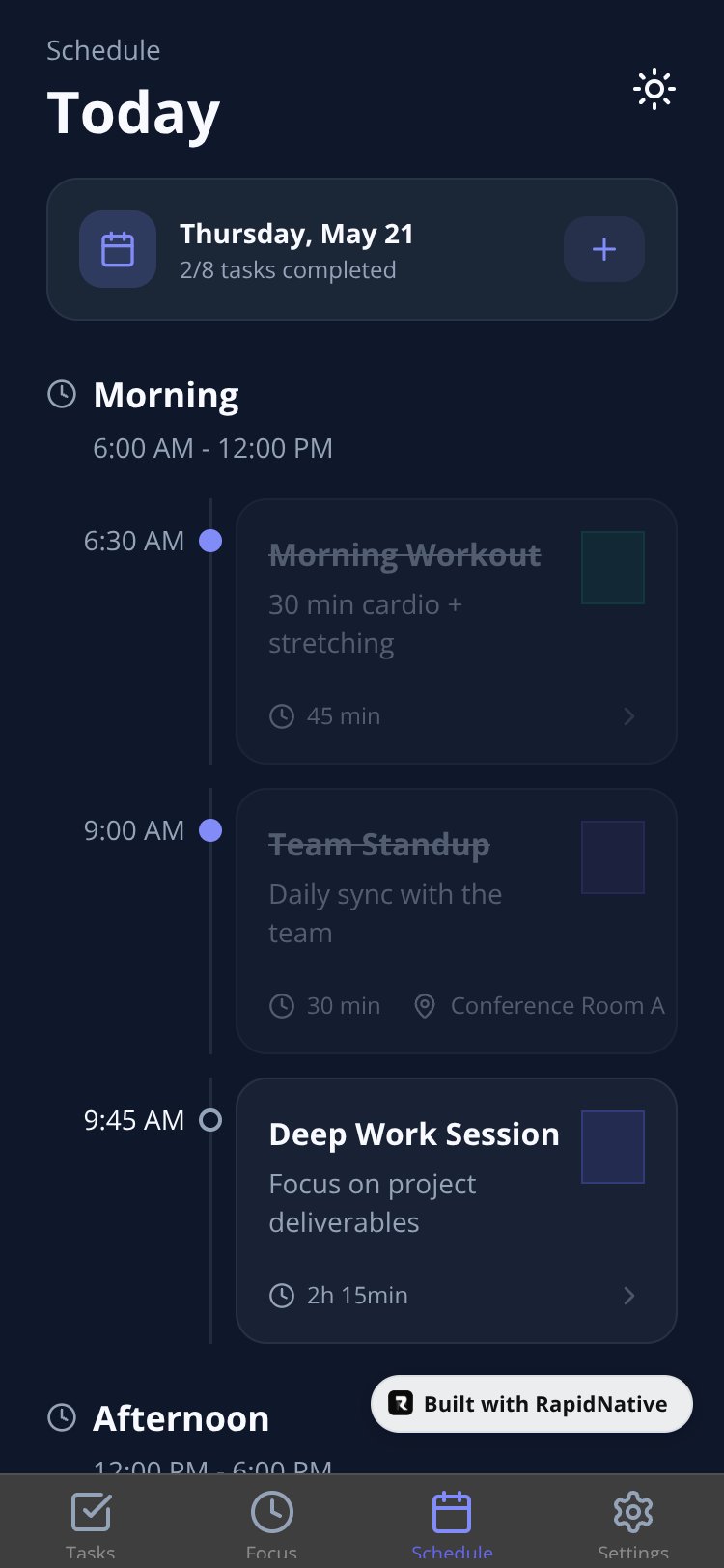The width and height of the screenshot is (724, 1568).
Task: Uncheck the Morning Workout checkbox
Action: point(613,568)
